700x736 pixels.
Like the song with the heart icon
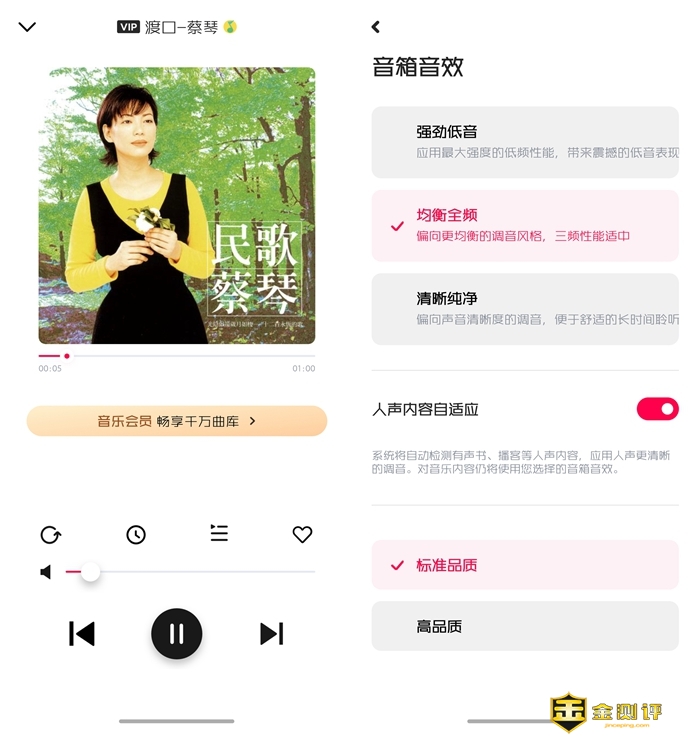point(302,535)
